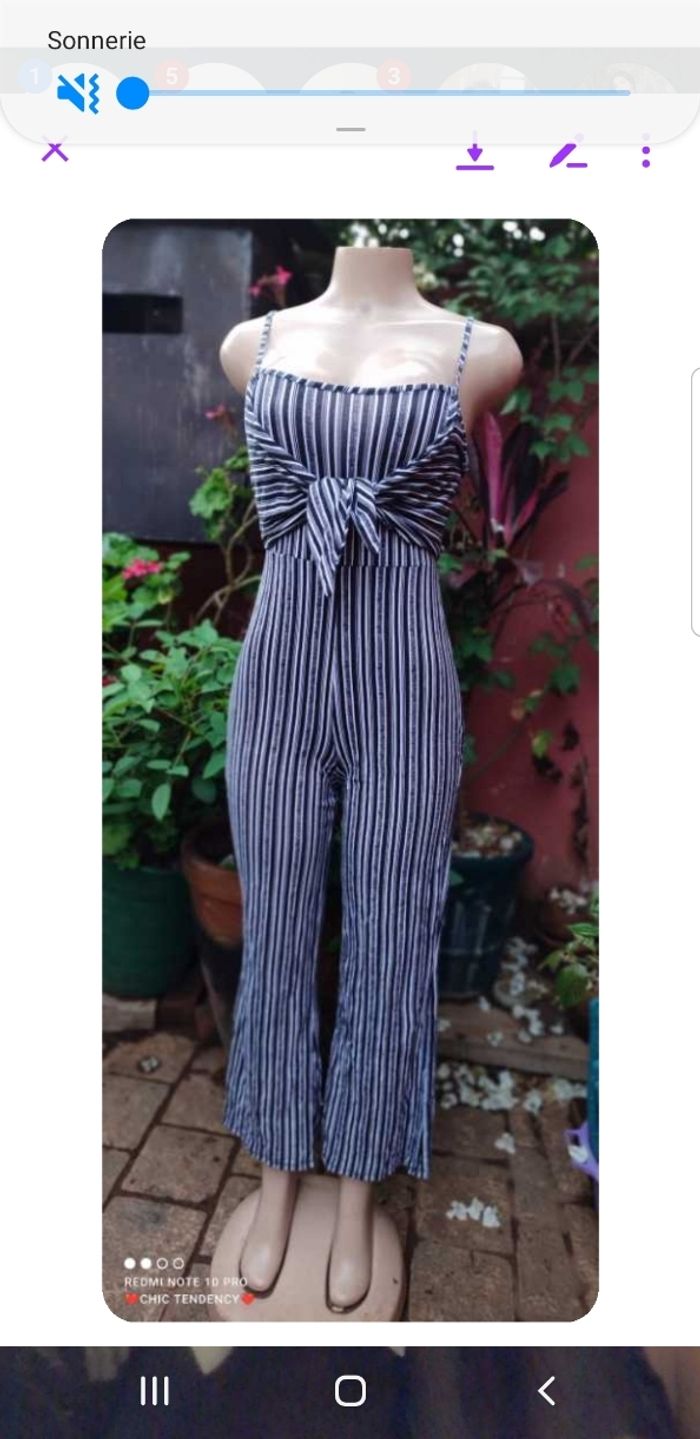Expand the volume panel handle
Image resolution: width=700 pixels, height=1439 pixels.
tap(350, 130)
